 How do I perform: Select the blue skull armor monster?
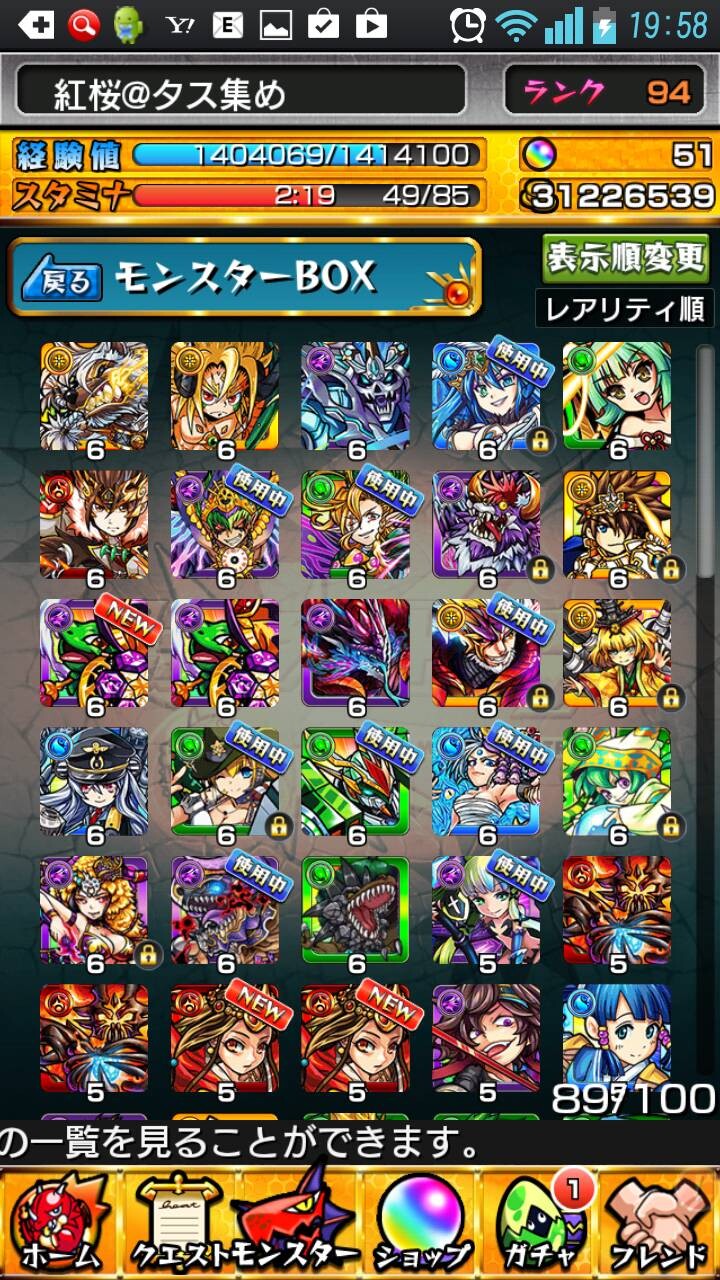point(355,396)
